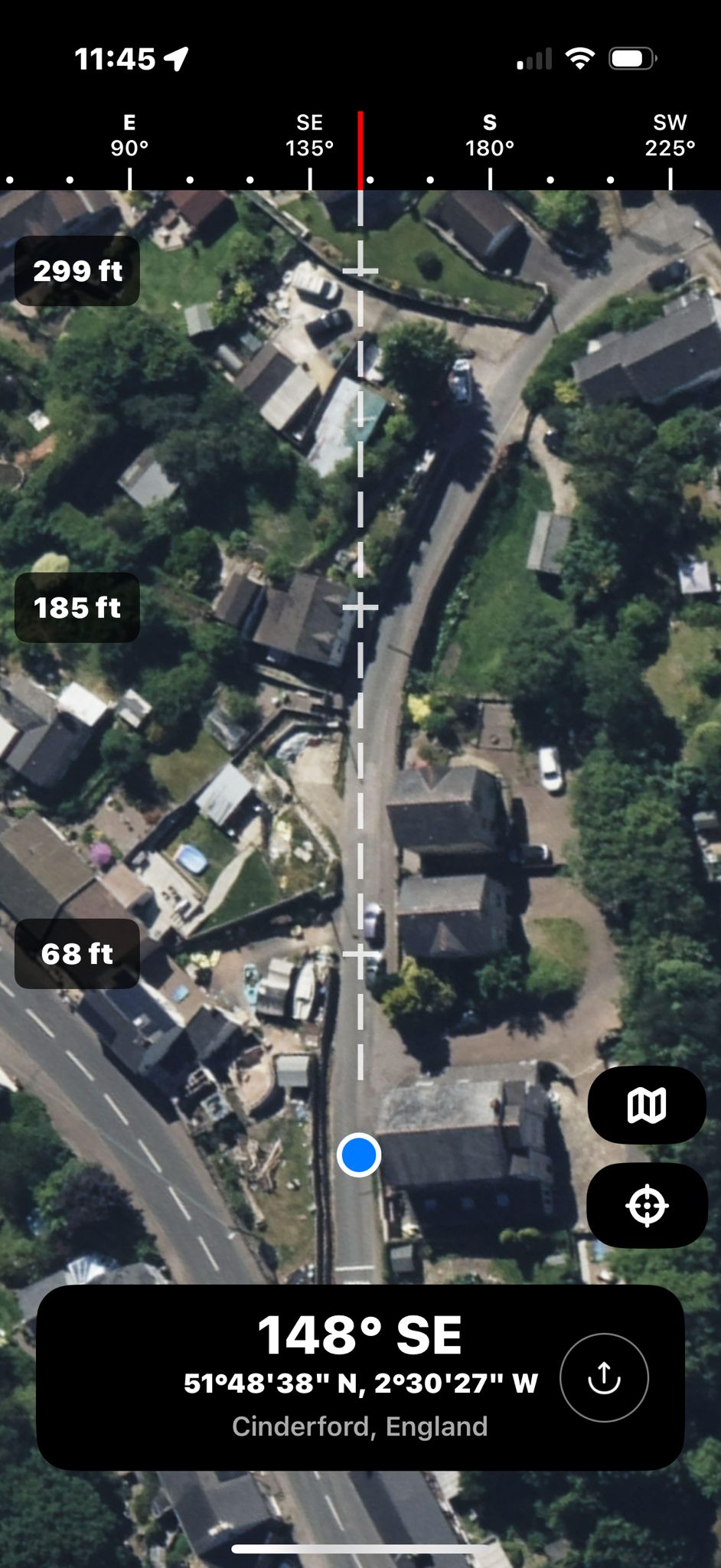Share the current heading and coordinates
This screenshot has height=1568, width=721.
(604, 1378)
